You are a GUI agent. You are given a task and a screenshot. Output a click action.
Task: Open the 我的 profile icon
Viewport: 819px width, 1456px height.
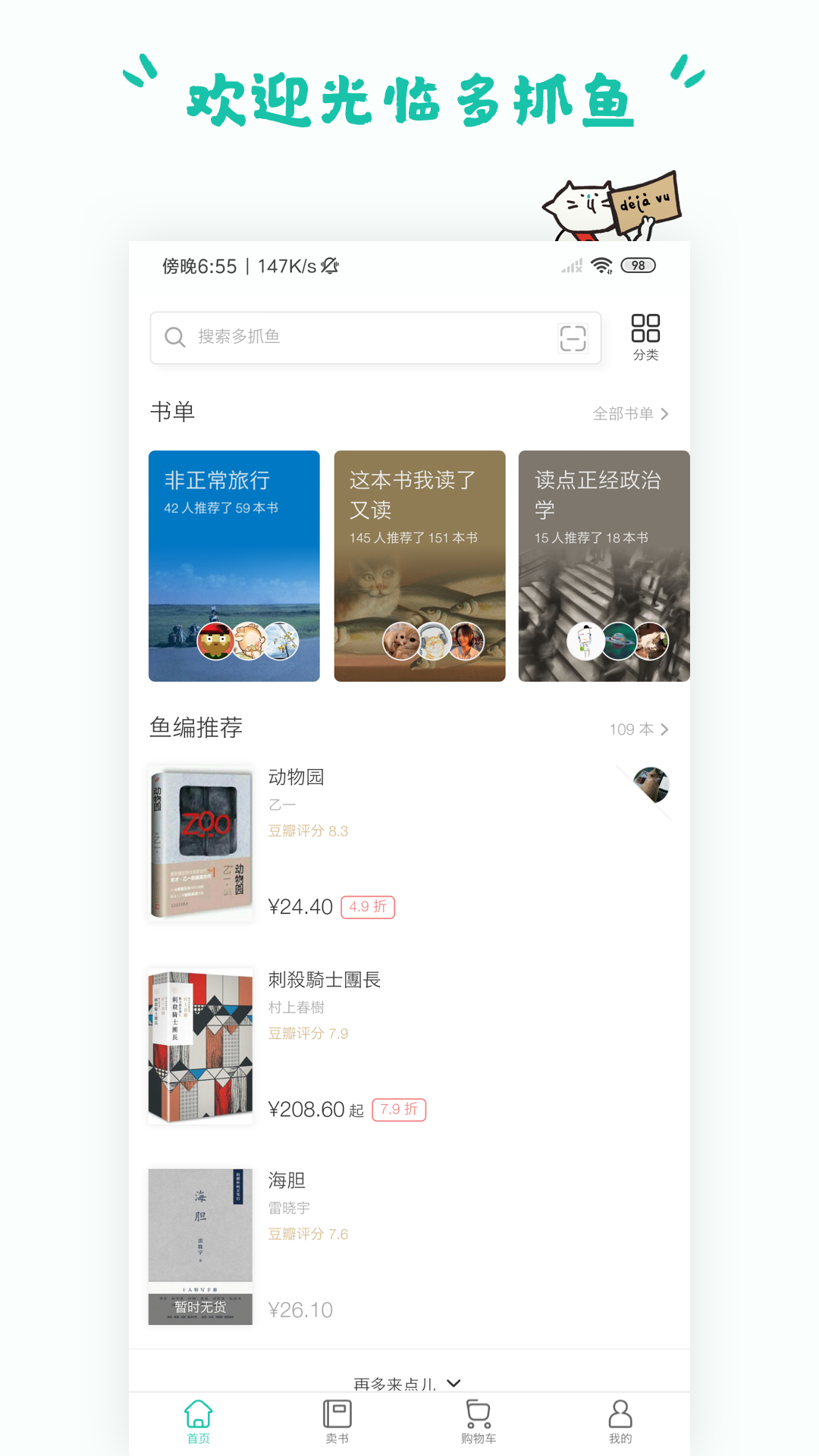pos(620,1409)
